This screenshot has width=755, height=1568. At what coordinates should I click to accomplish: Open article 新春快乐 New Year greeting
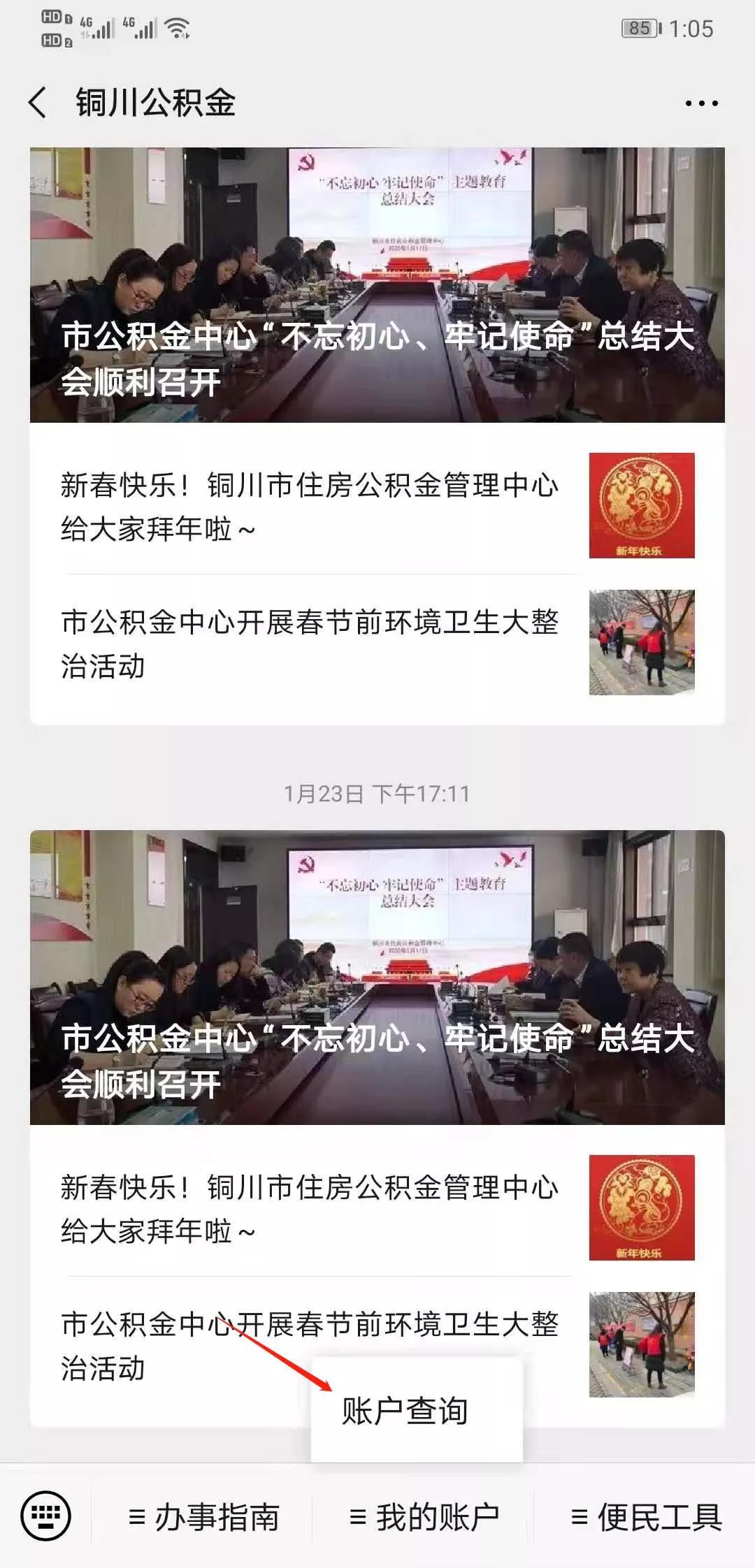[x=308, y=507]
